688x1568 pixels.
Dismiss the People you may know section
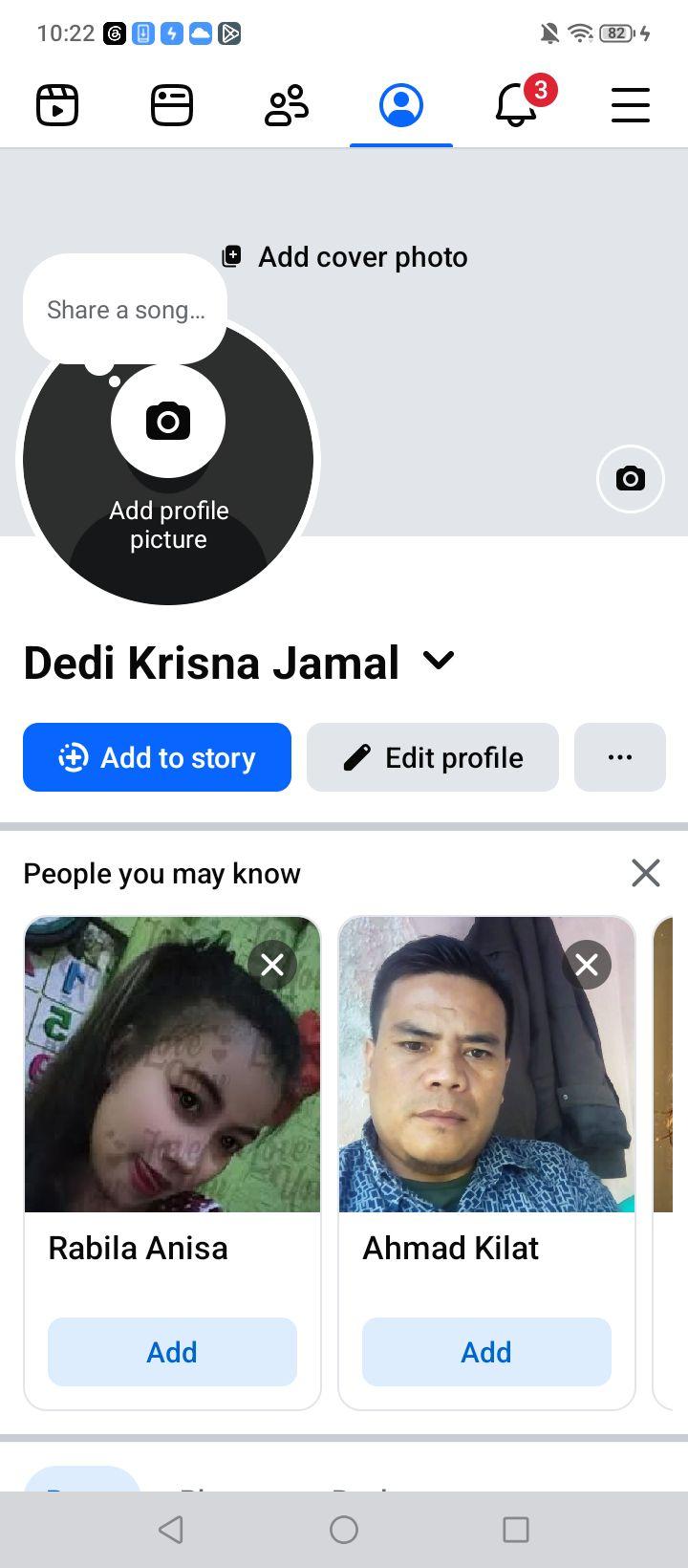click(646, 872)
